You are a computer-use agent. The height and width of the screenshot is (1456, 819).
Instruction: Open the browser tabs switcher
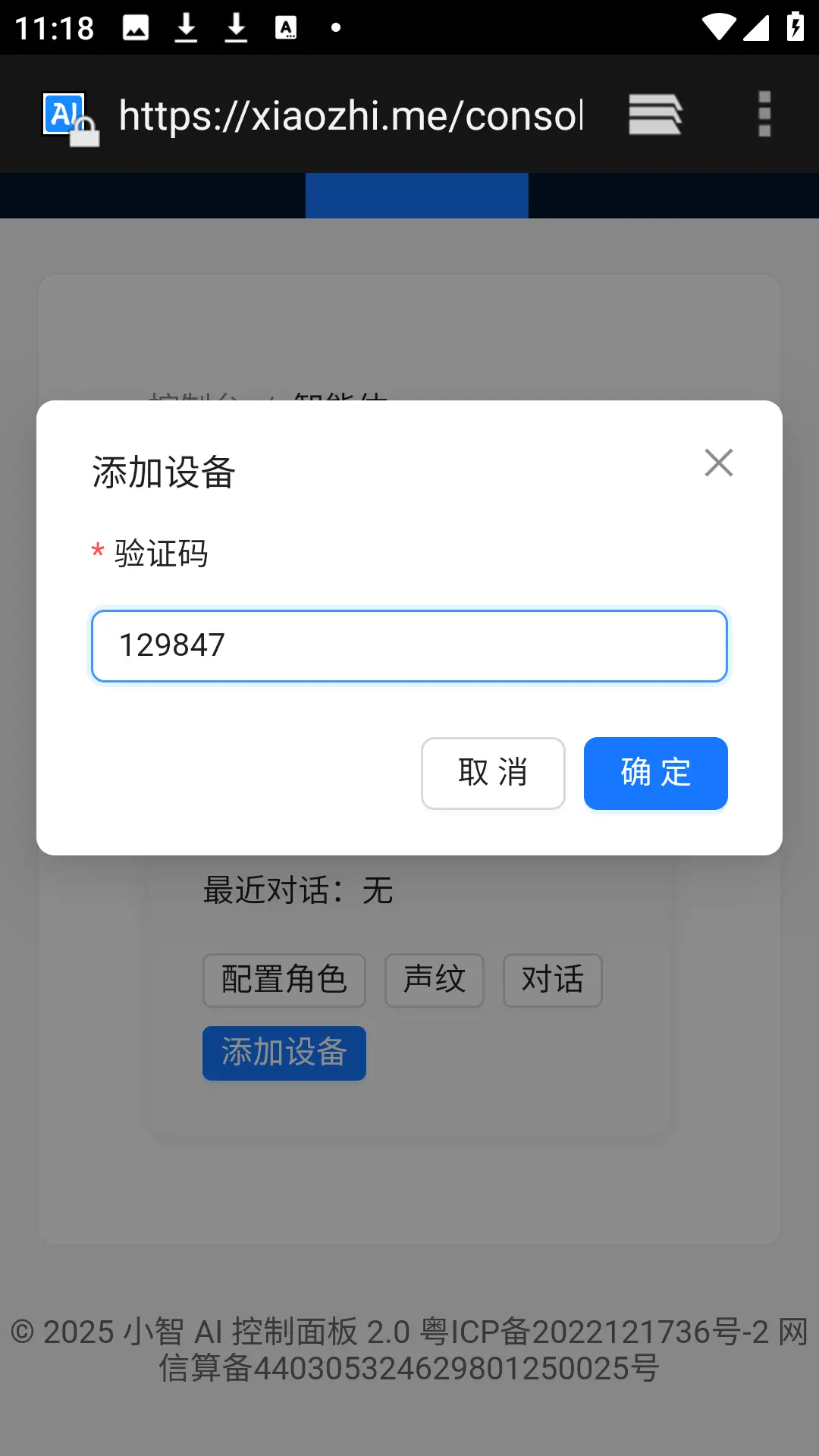point(655,115)
